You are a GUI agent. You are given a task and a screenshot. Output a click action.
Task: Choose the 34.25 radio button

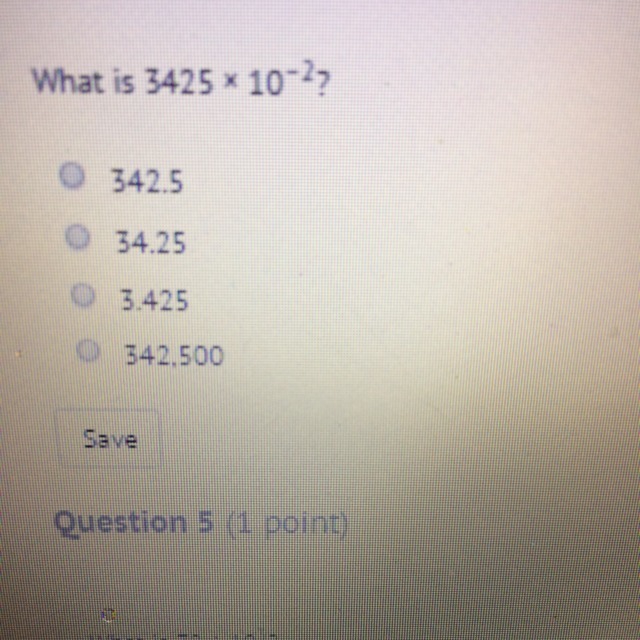click(x=77, y=236)
